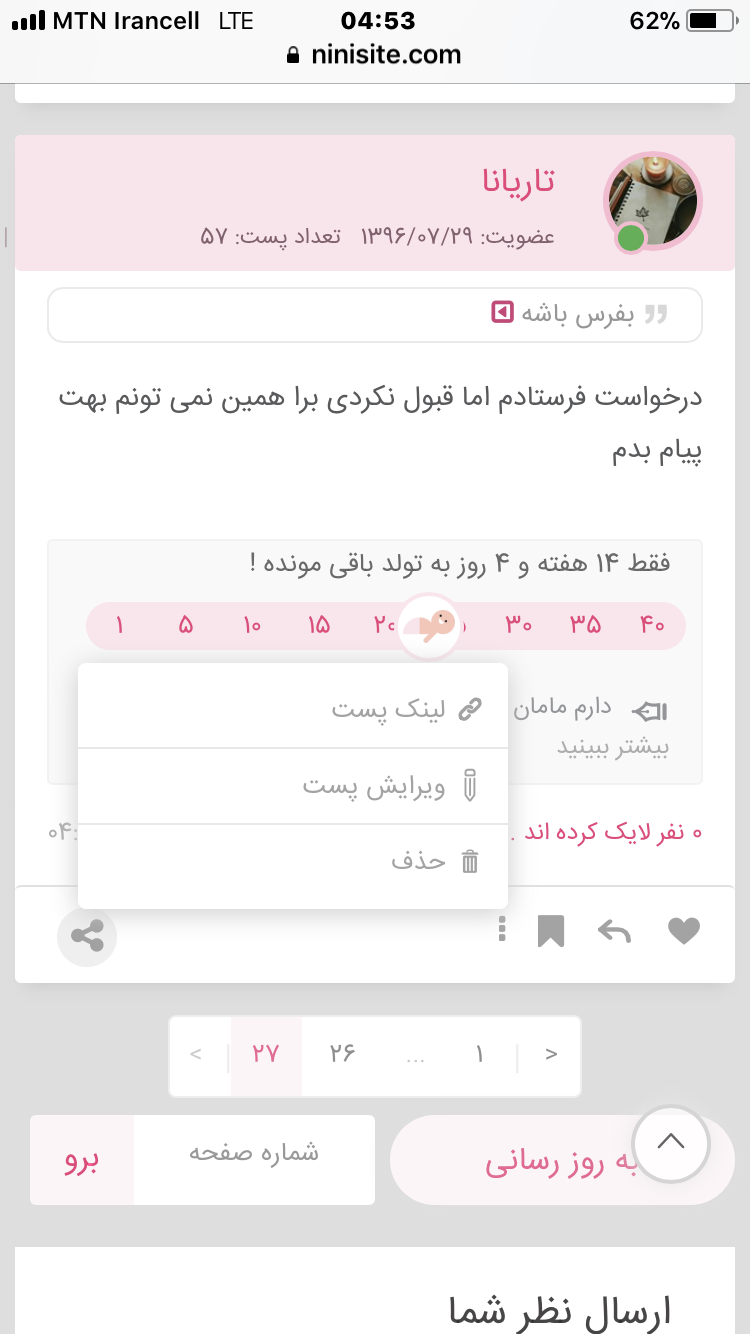Jump to top with the up arrow
This screenshot has height=1334, width=750.
coord(671,1142)
